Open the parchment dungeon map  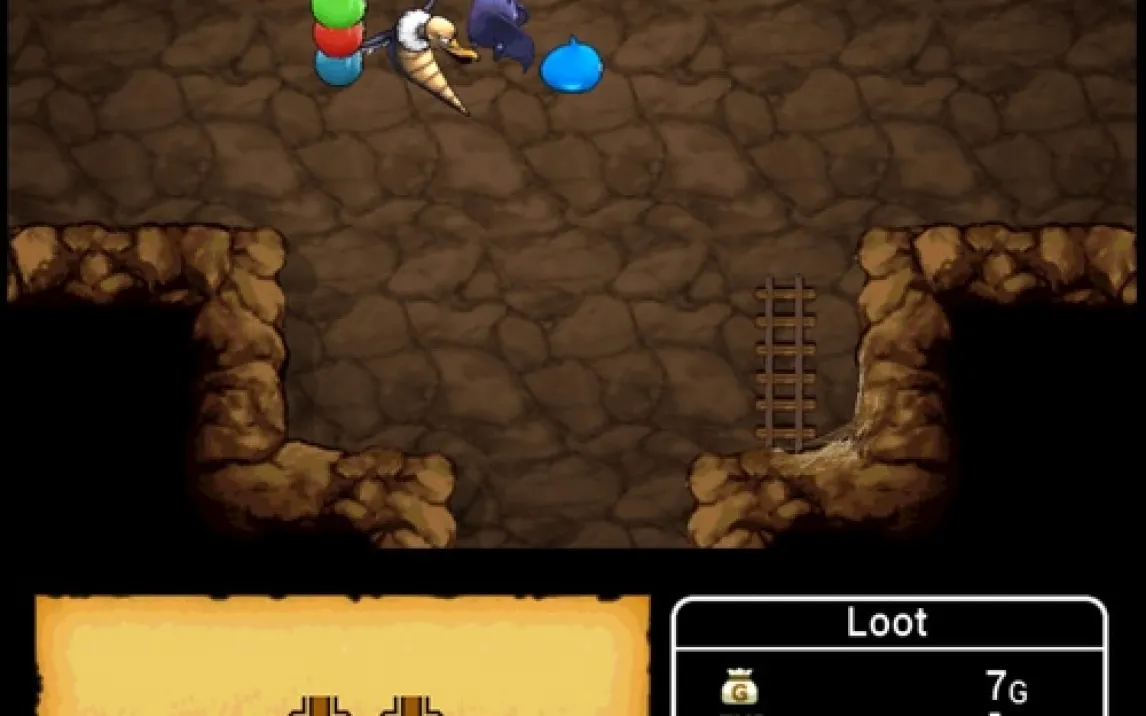coord(343,656)
